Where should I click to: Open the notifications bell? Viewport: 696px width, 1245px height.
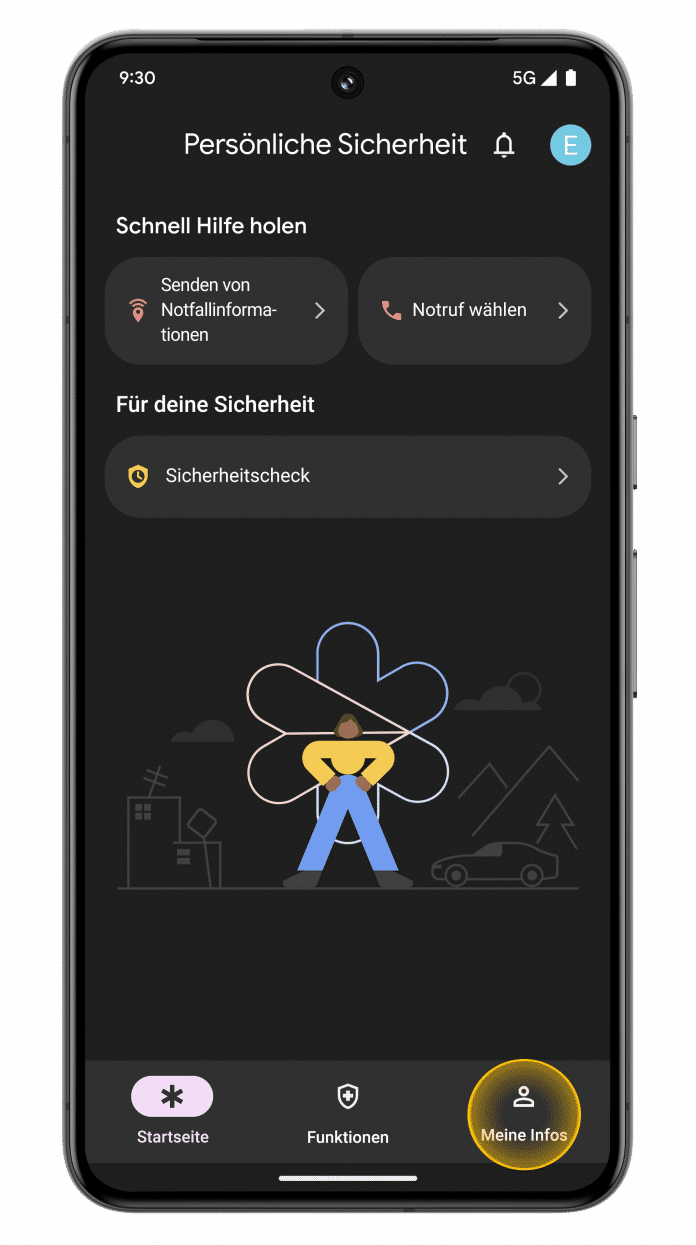504,145
